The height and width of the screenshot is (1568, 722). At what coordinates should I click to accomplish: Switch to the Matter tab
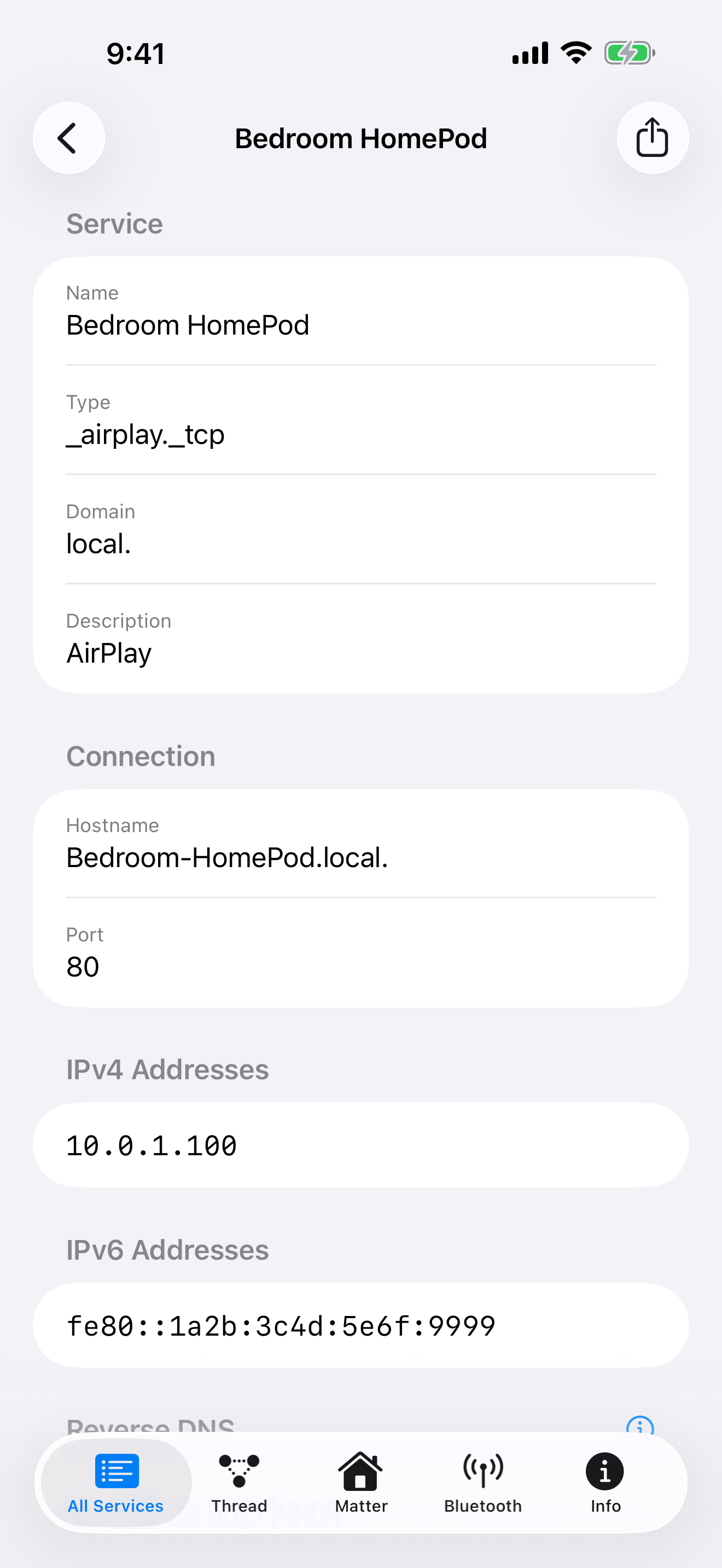tap(361, 1483)
